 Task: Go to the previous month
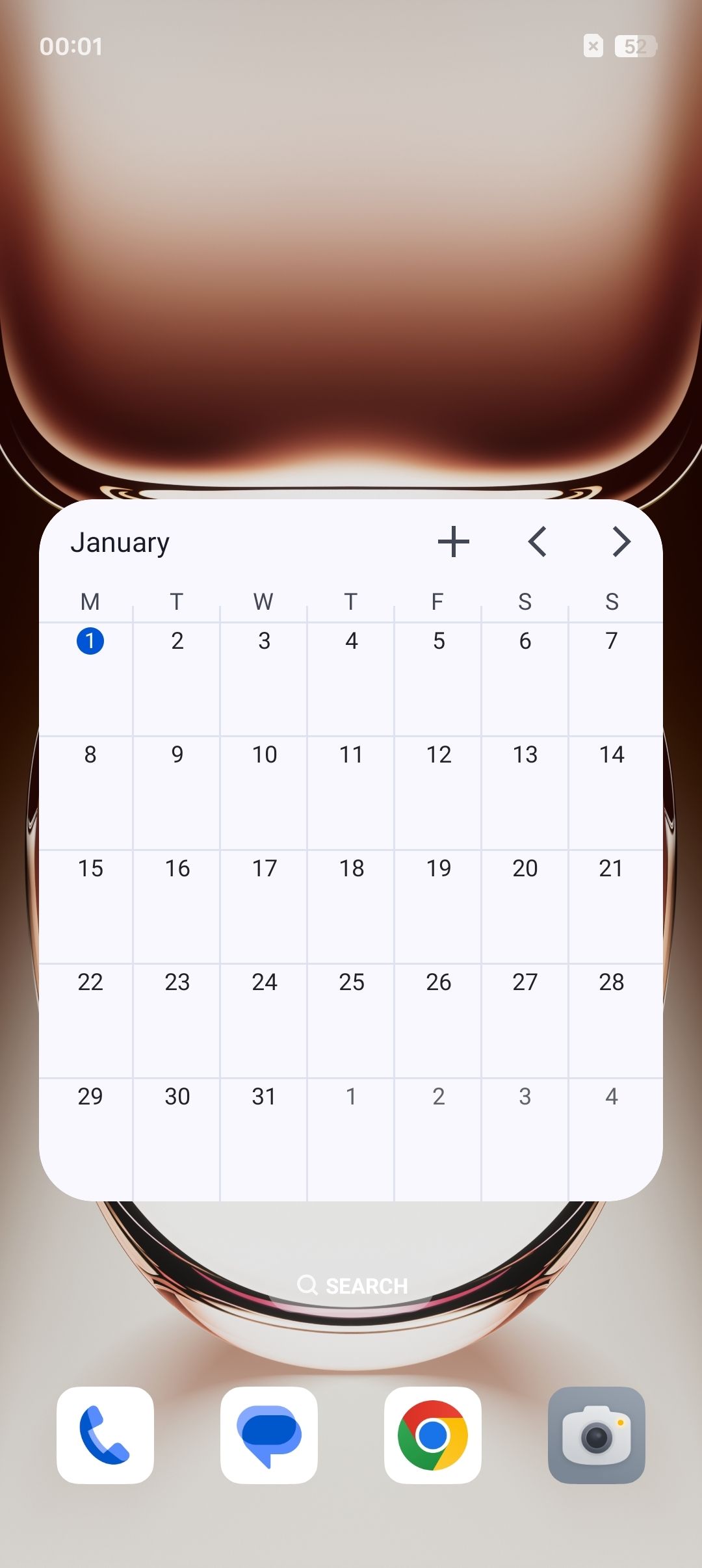(538, 542)
